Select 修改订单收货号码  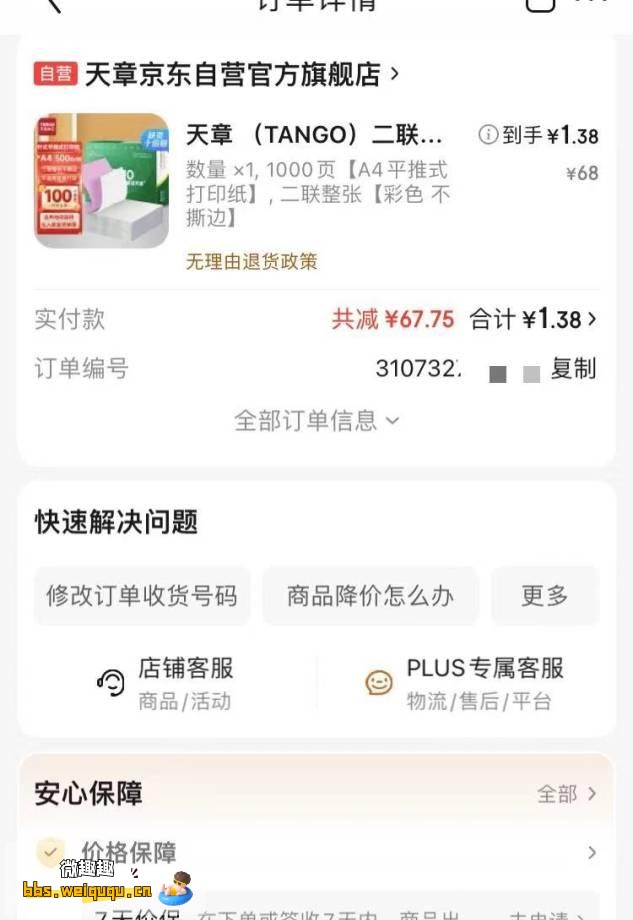click(x=142, y=596)
